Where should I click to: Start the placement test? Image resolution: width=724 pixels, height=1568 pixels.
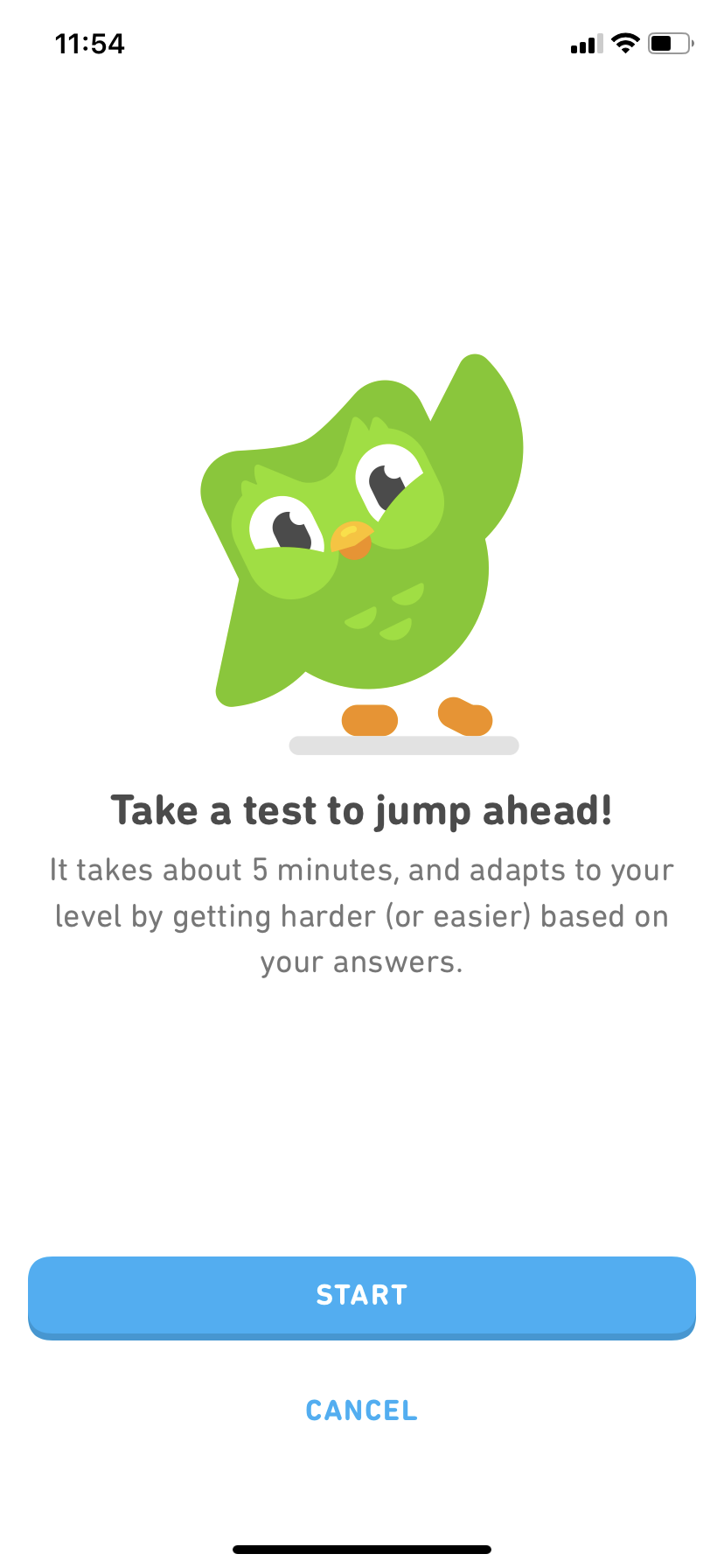pyautogui.click(x=362, y=1297)
